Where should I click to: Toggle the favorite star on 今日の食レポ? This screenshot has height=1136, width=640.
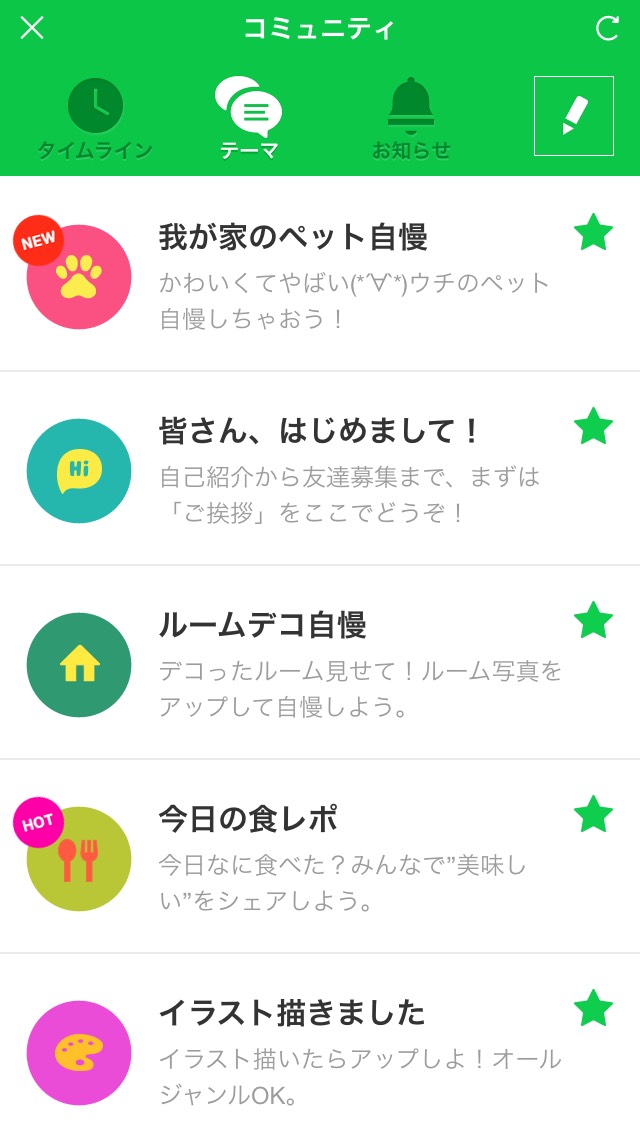tap(593, 815)
